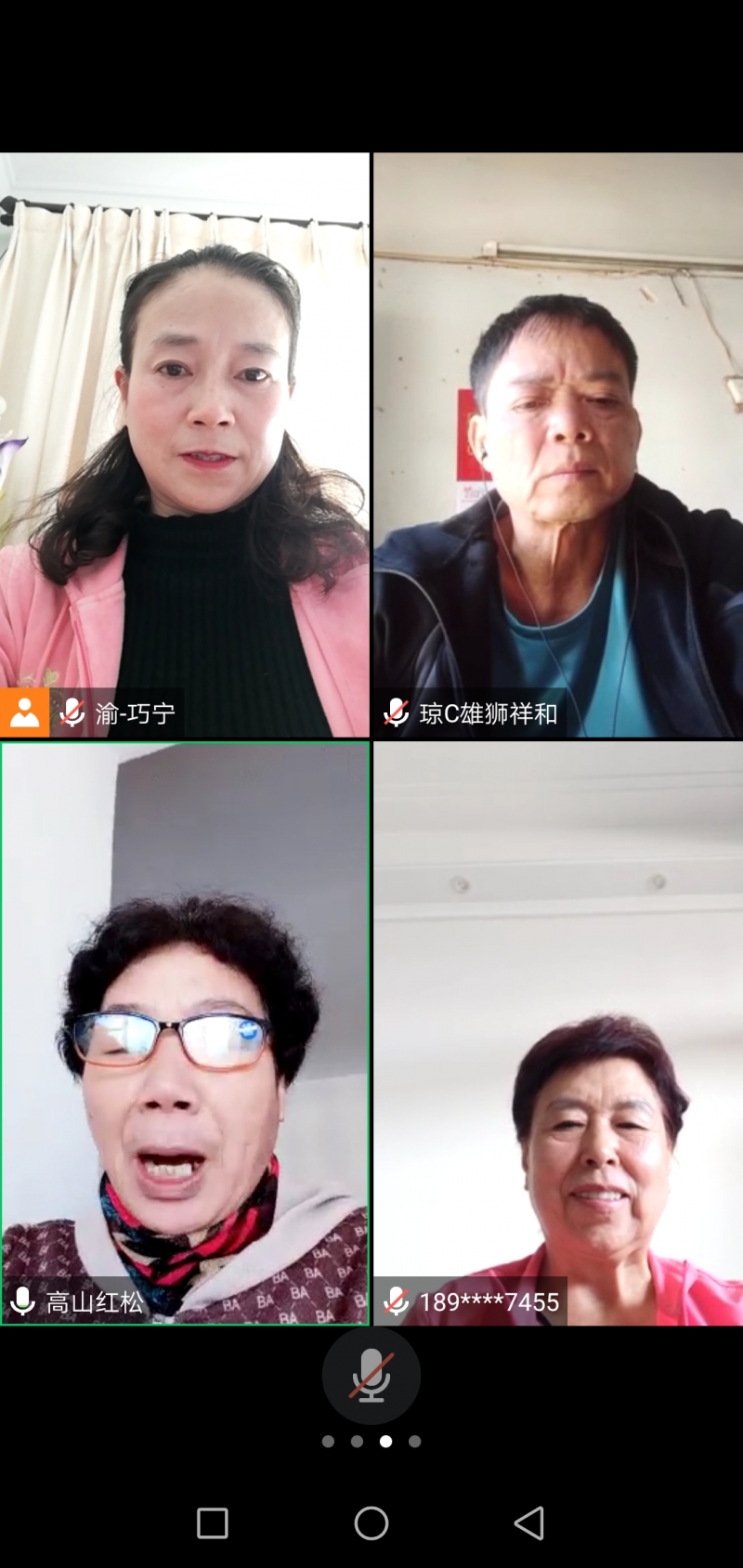Screen dimensions: 743x1568
Task: Open the recent apps view
Action: [213, 1523]
